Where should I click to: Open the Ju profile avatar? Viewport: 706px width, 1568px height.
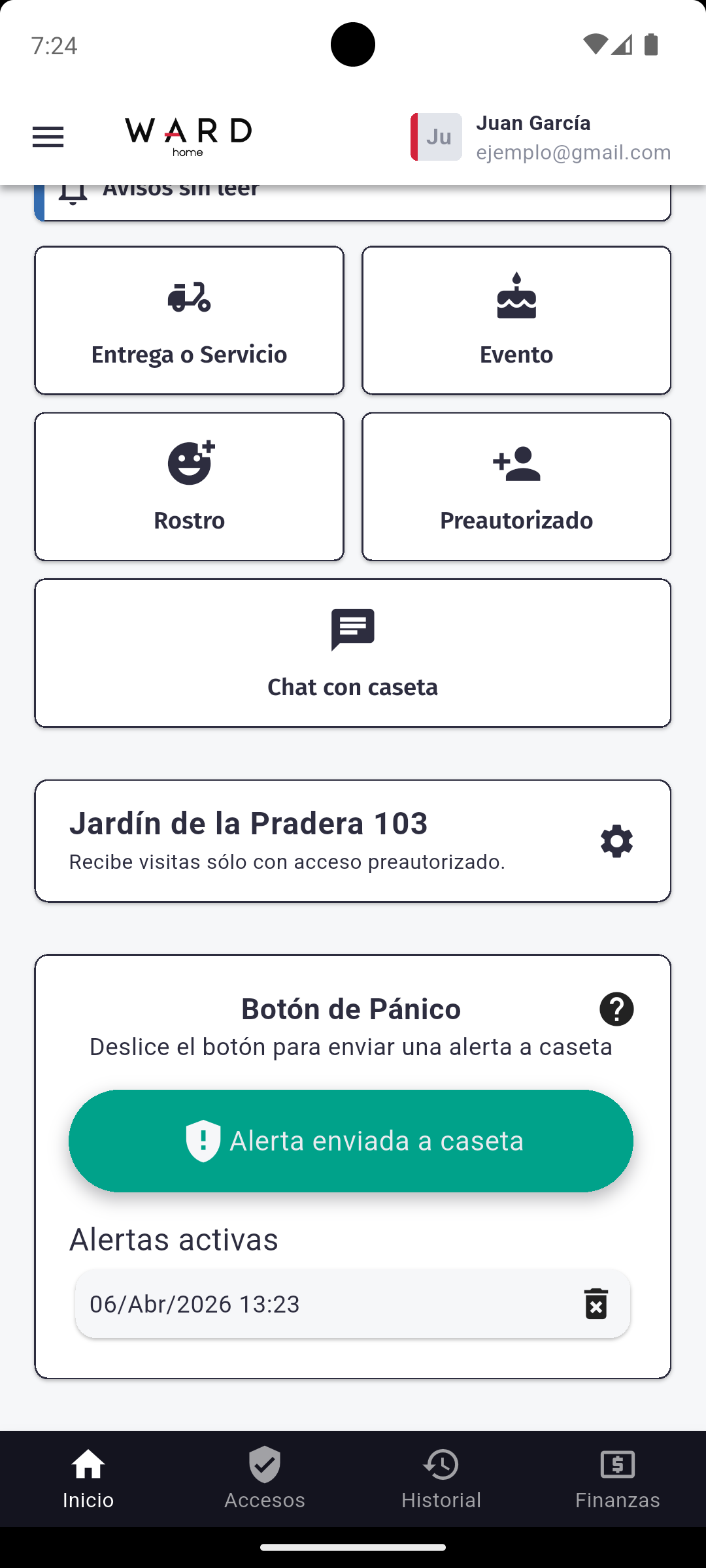click(437, 137)
